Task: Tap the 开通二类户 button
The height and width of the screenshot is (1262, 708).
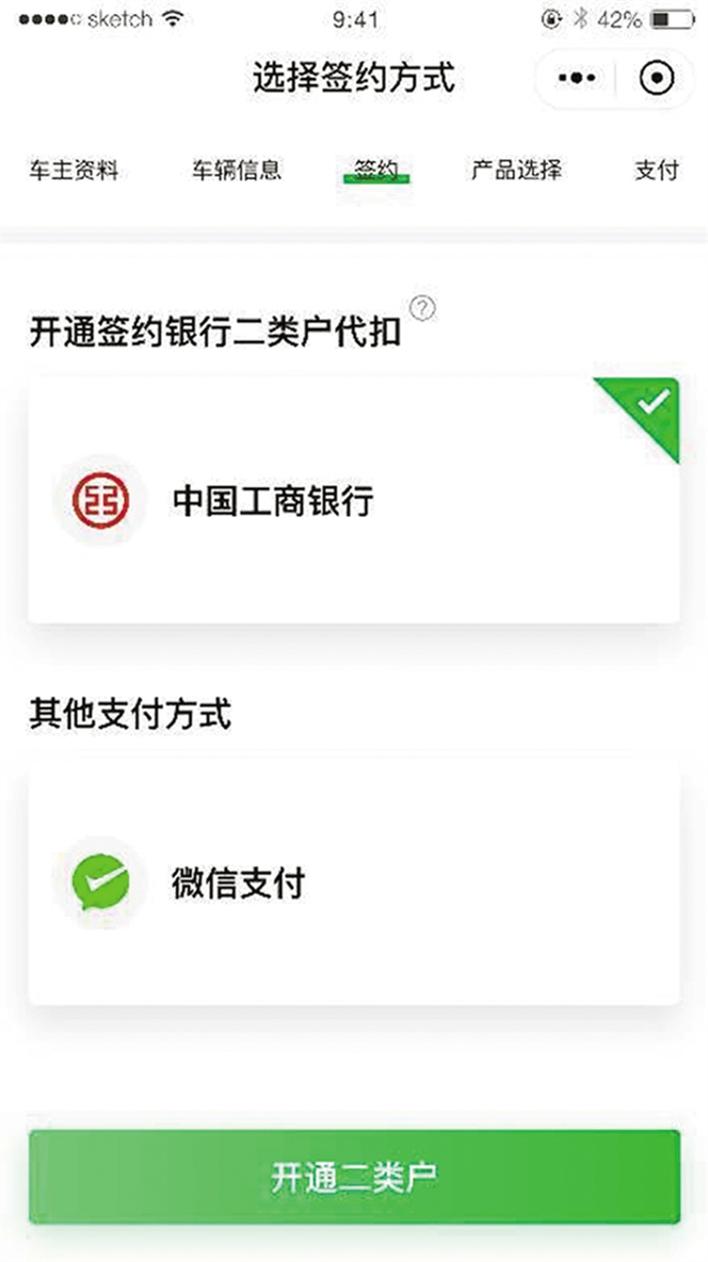Action: tap(354, 1177)
